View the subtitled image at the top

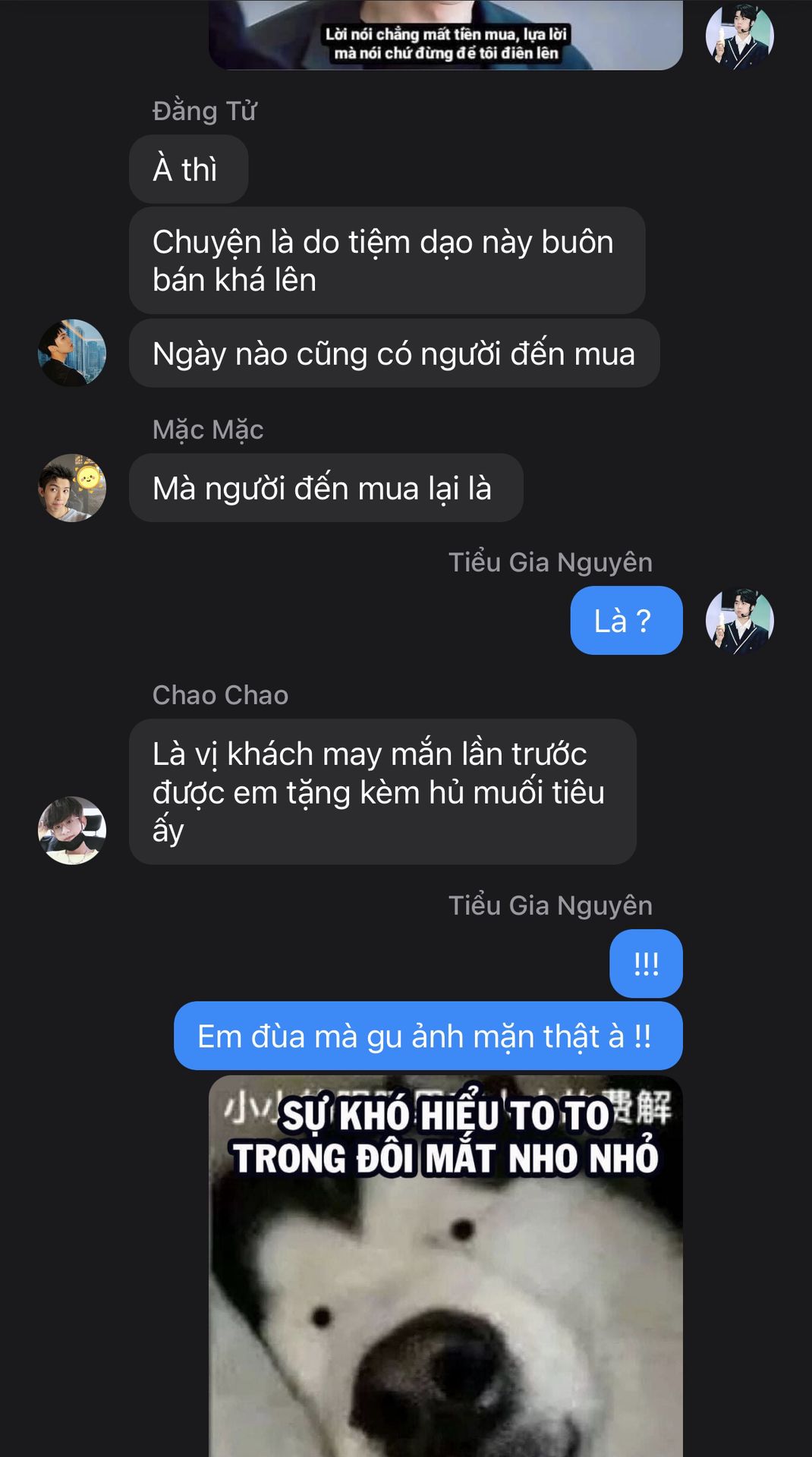point(445,35)
